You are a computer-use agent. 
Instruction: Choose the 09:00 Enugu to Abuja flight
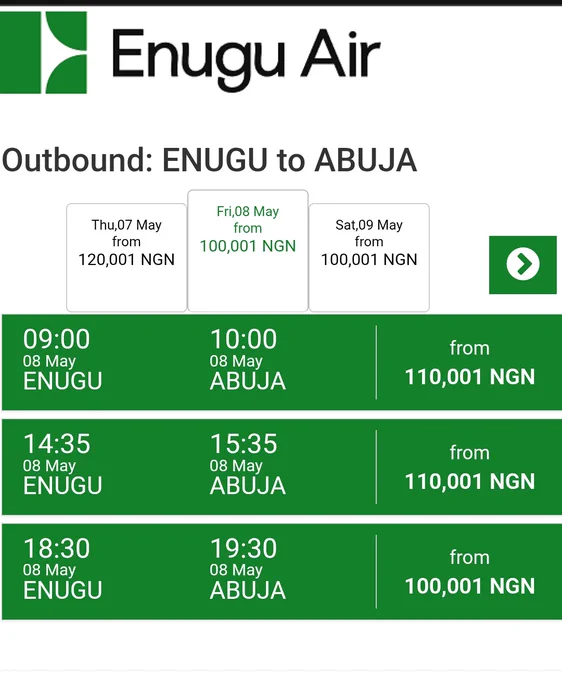tap(282, 362)
